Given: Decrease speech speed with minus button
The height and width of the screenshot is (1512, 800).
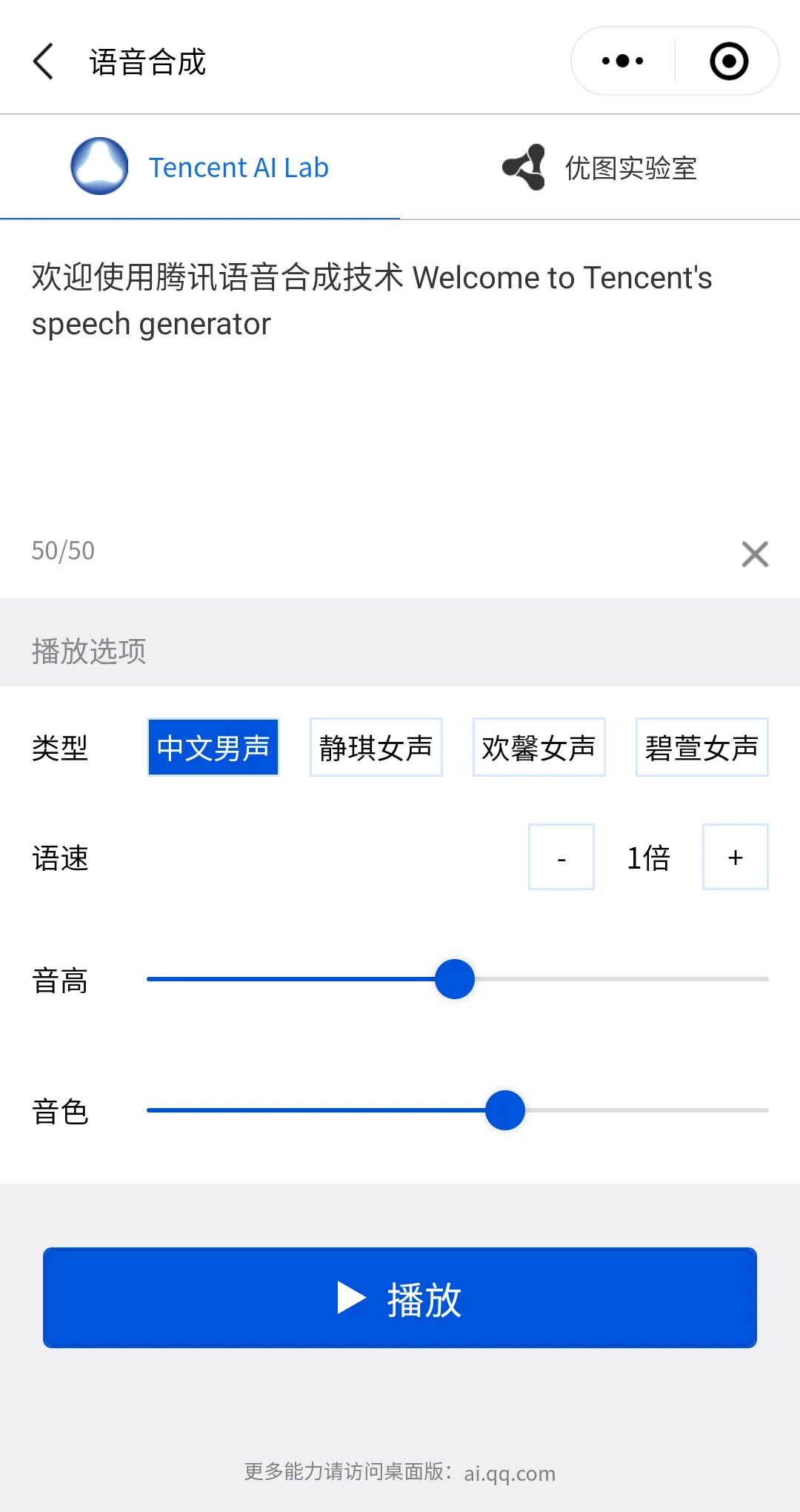Looking at the screenshot, I should tap(561, 857).
